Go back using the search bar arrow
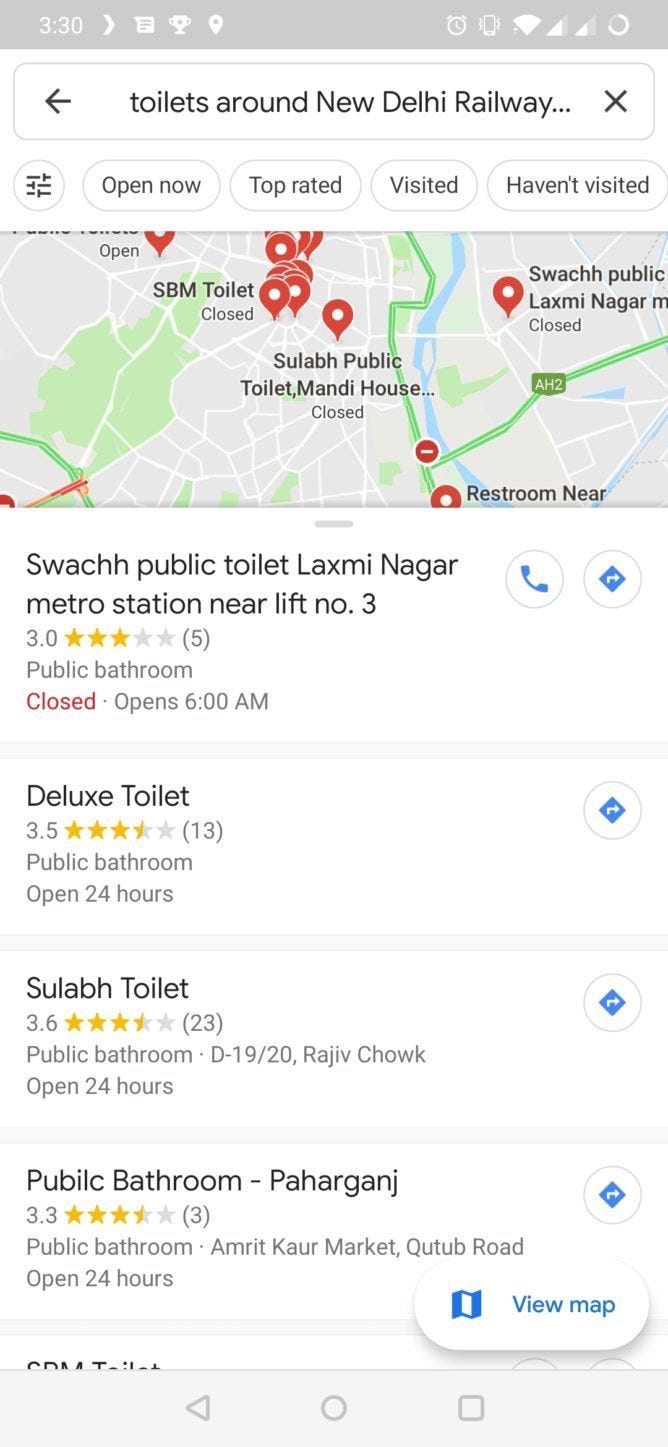668x1447 pixels. [x=58, y=101]
